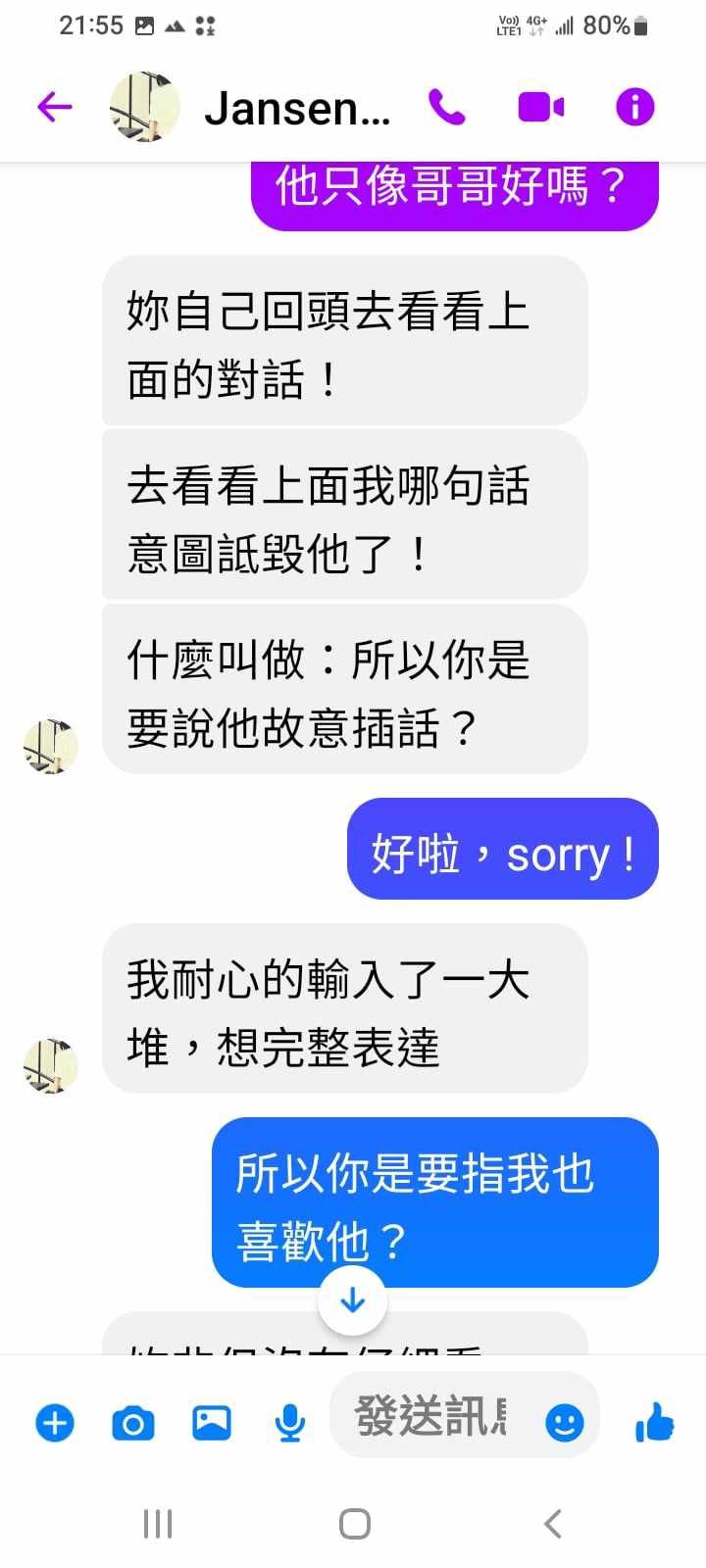Open the photo gallery picker

[x=211, y=1422]
